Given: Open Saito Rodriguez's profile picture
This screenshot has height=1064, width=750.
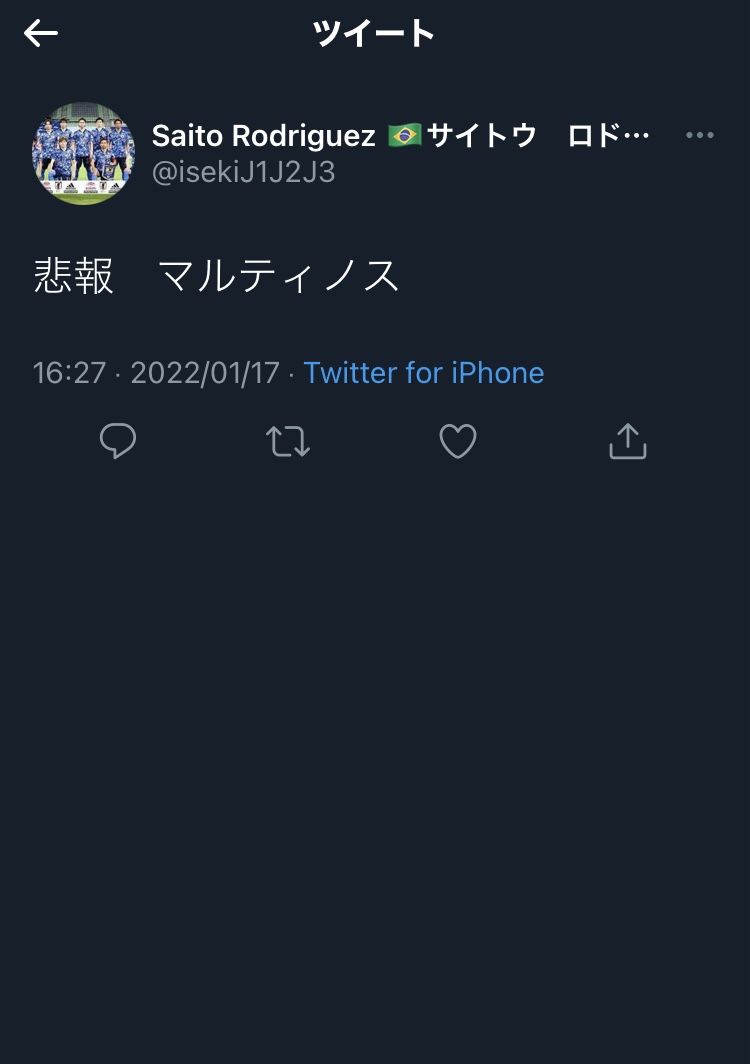Looking at the screenshot, I should [83, 153].
